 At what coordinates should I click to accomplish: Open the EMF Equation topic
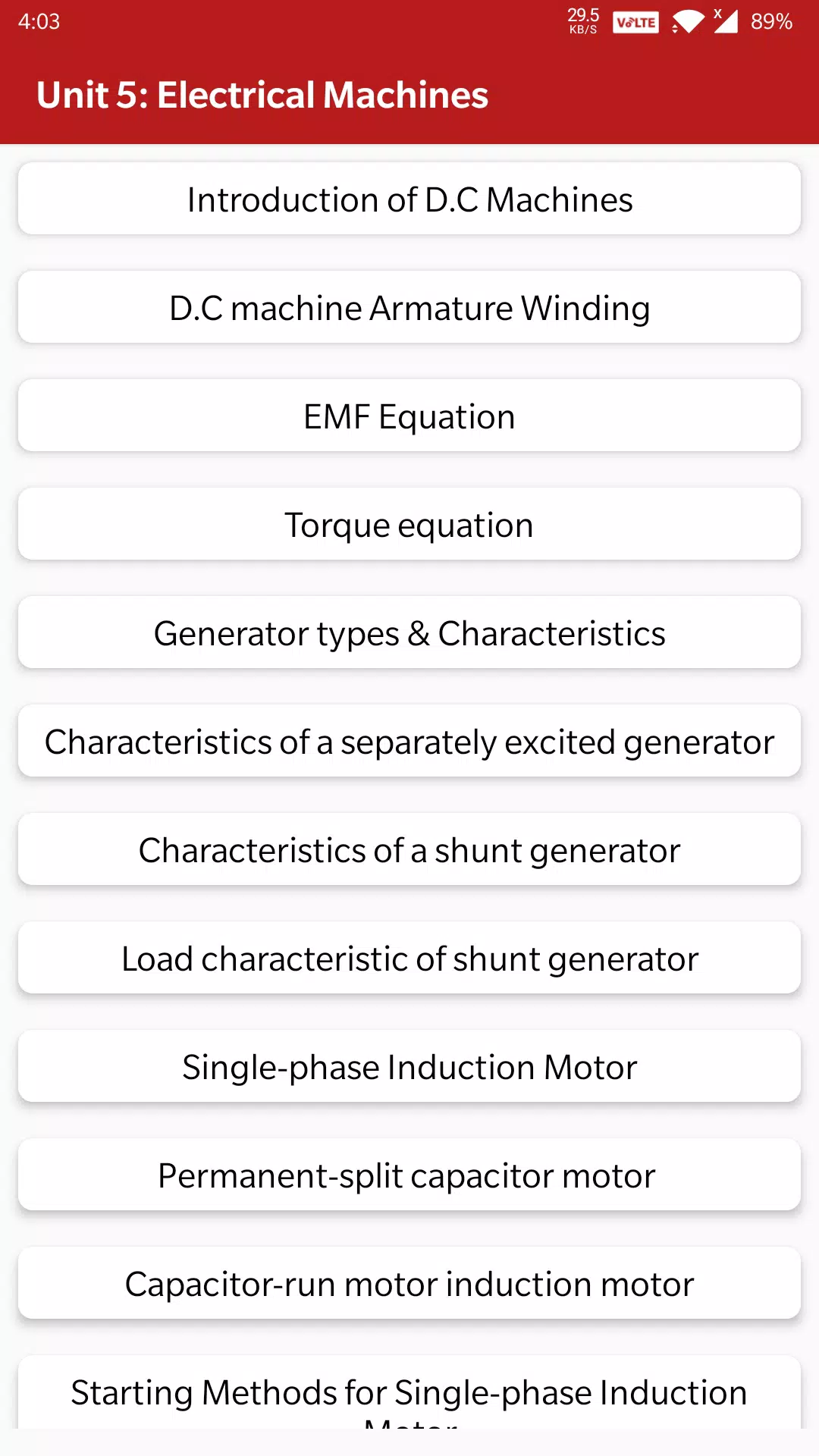(409, 416)
